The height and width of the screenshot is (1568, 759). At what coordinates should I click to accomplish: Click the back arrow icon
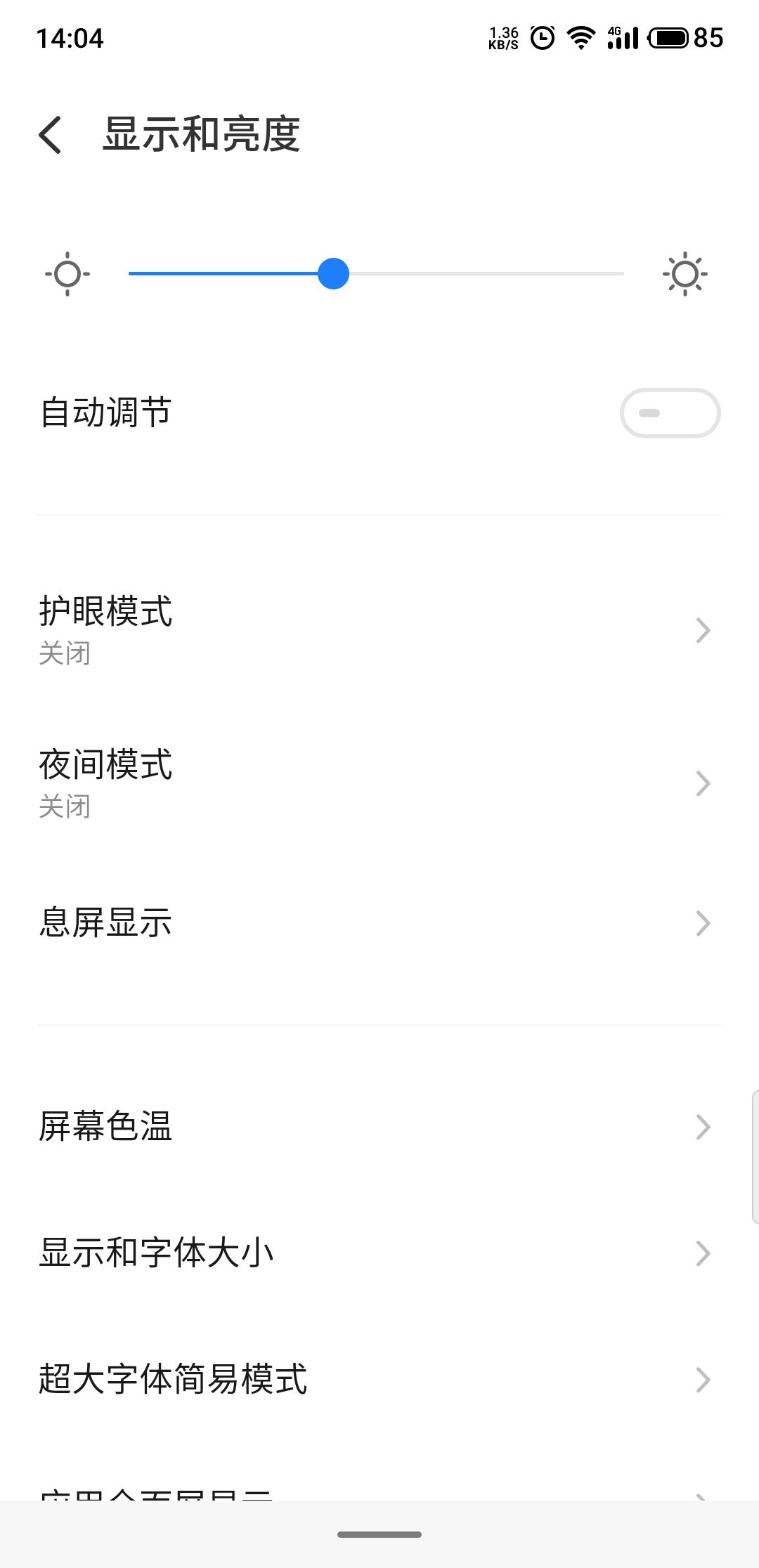(x=51, y=135)
